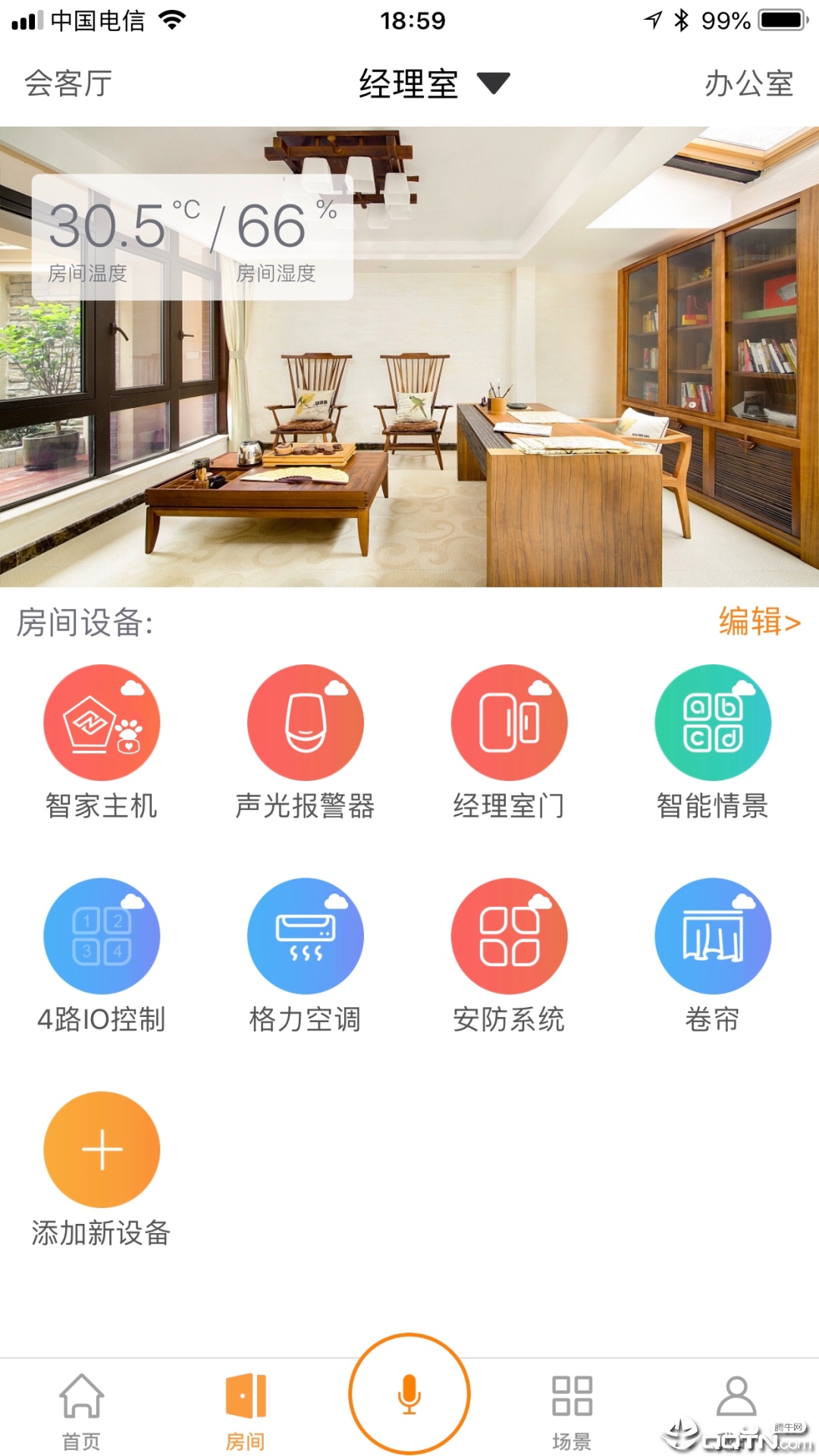
Task: Open the 智家主机 device
Action: [x=102, y=723]
